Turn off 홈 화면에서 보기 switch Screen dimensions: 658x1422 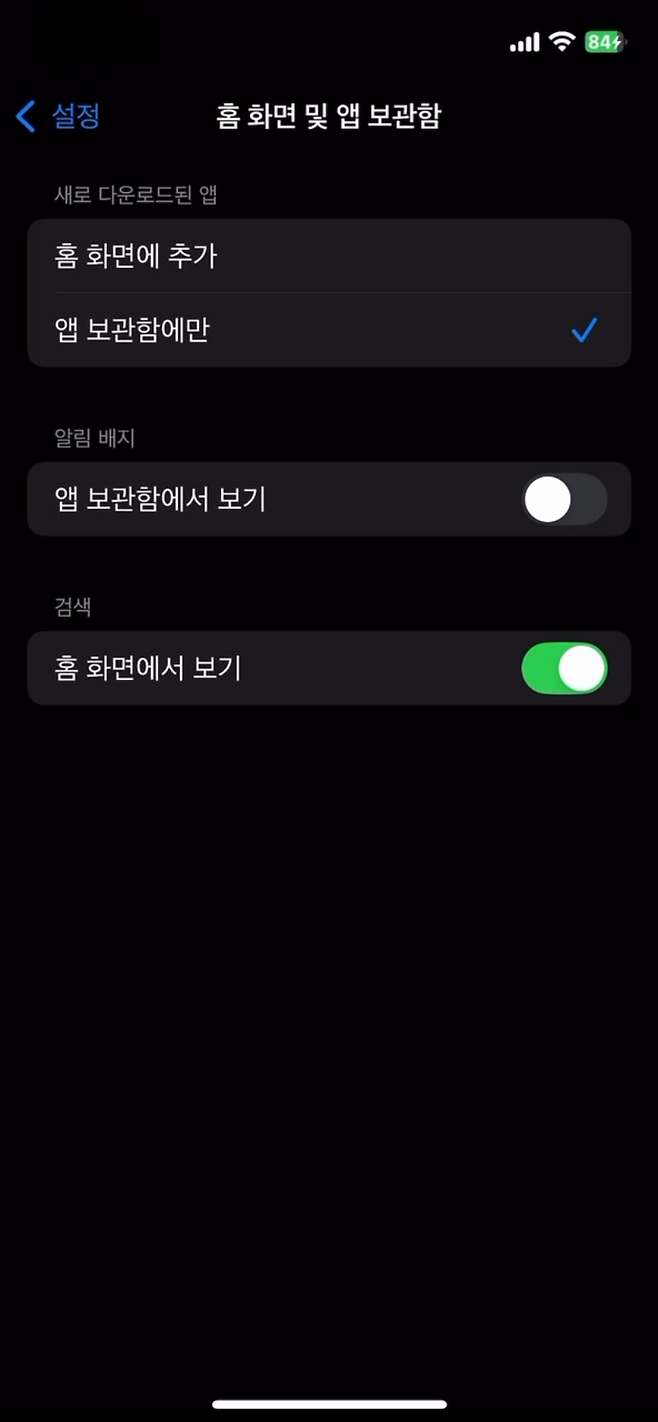click(x=564, y=669)
